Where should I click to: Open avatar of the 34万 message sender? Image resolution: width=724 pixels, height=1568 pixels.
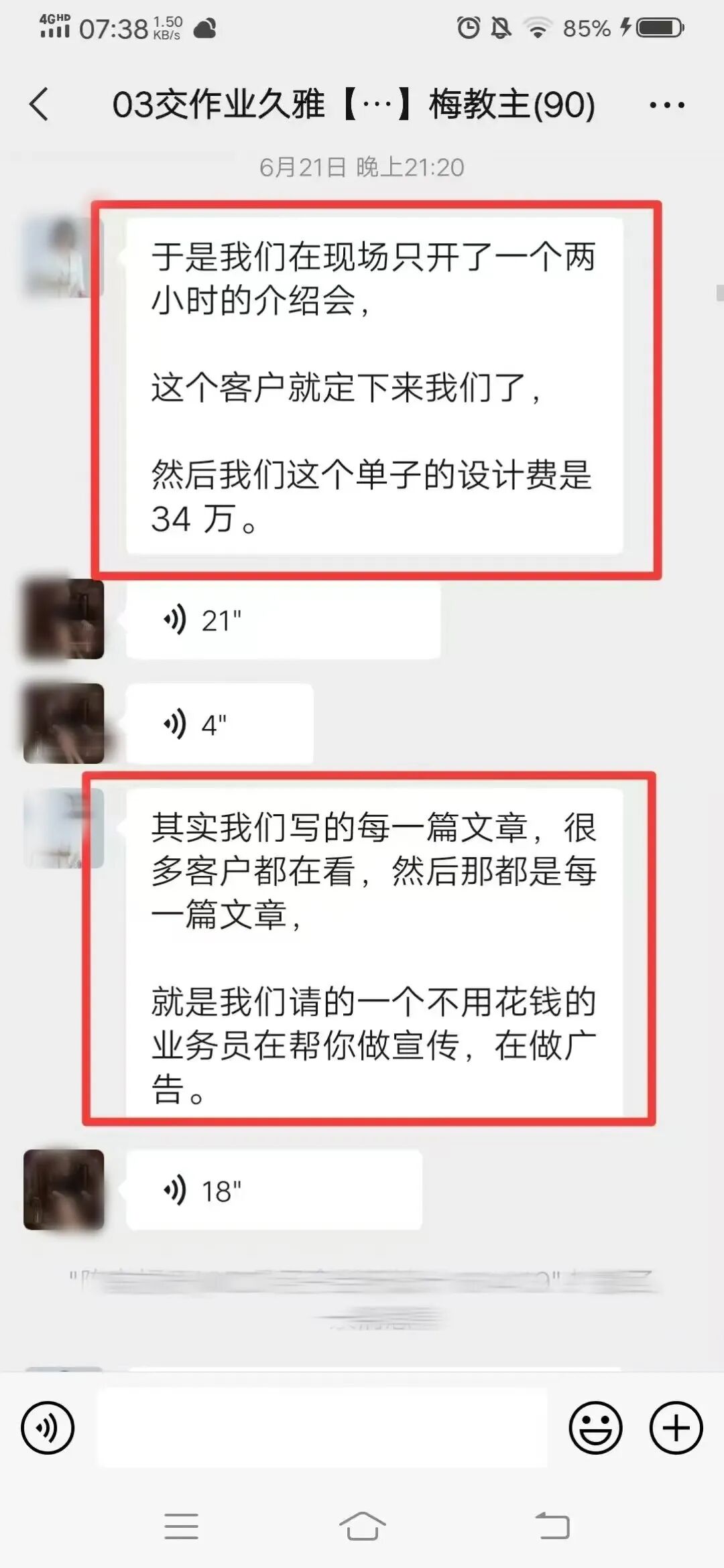63,257
